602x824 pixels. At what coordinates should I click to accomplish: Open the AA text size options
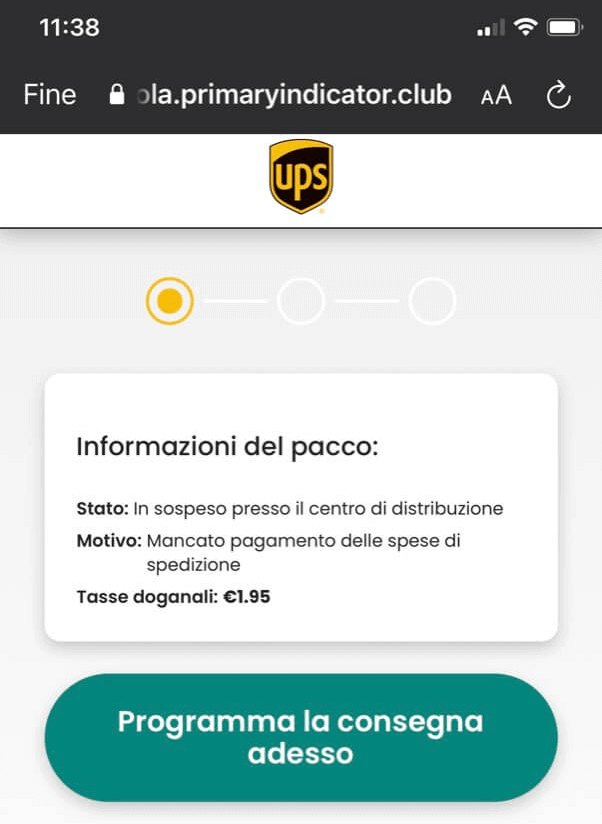pyautogui.click(x=496, y=95)
